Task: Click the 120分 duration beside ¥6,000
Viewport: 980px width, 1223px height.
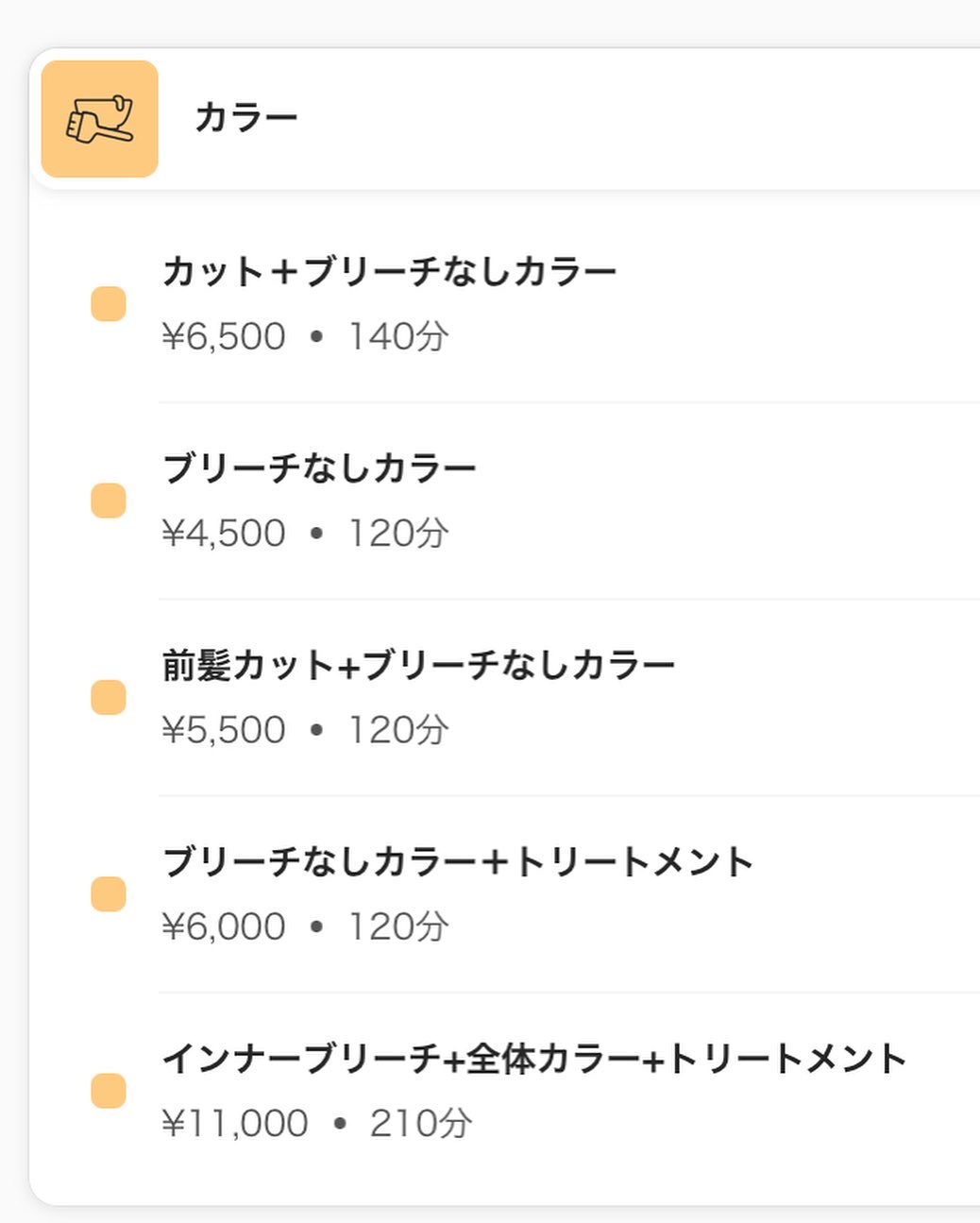Action: 397,925
